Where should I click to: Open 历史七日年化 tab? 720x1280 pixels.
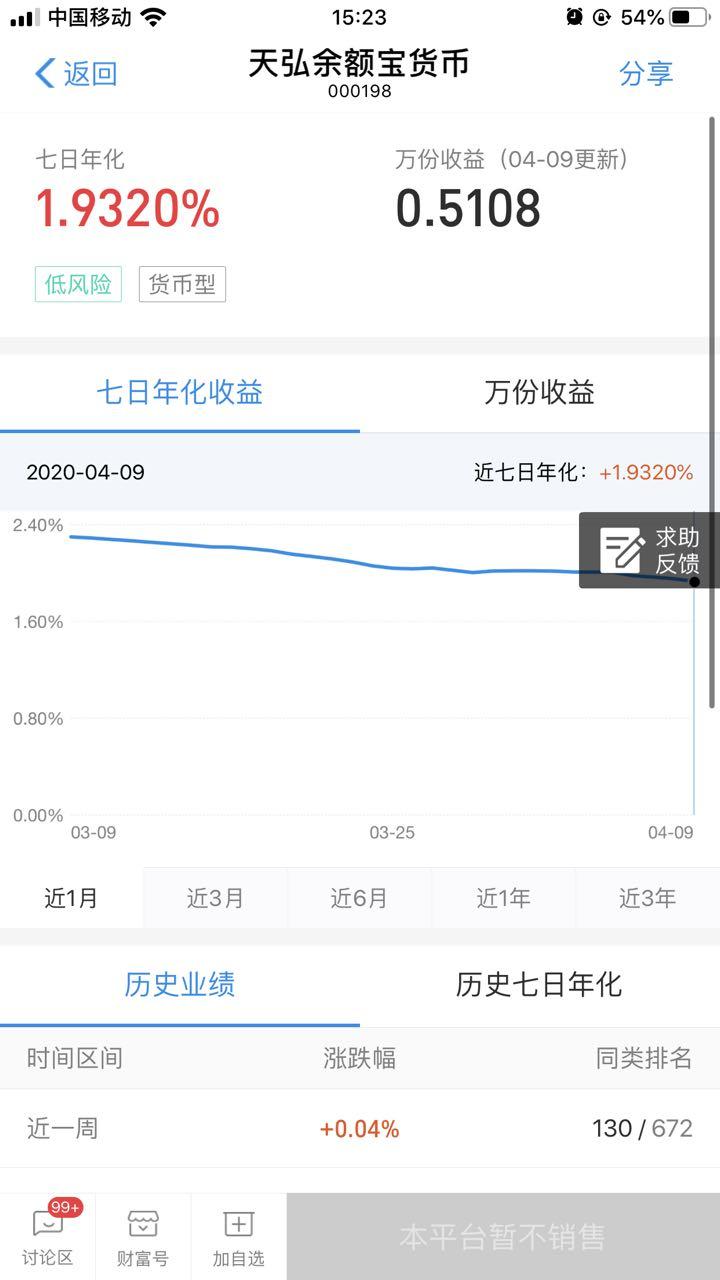pos(540,985)
